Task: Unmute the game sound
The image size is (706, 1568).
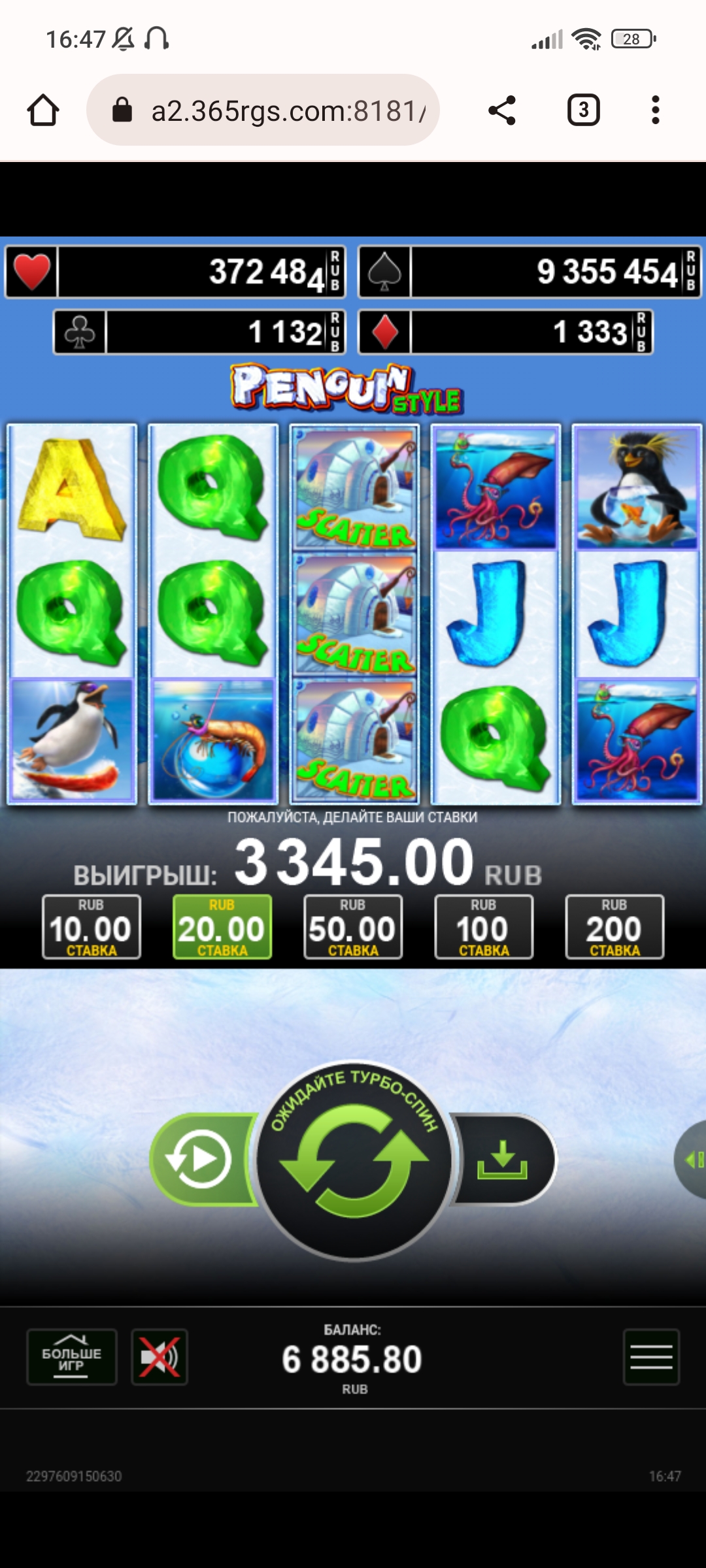Action: [160, 1357]
